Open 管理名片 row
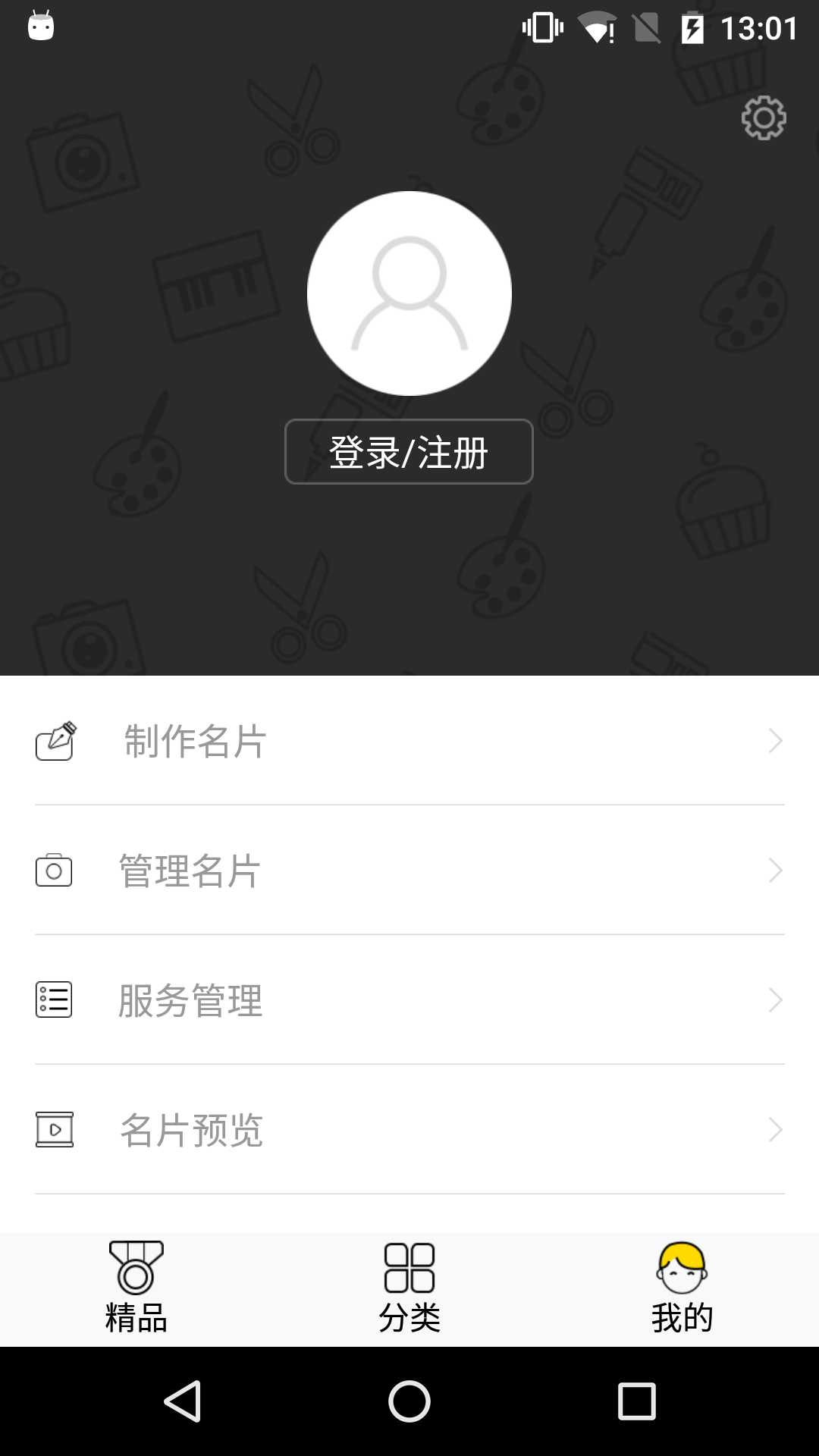This screenshot has width=819, height=1456. tap(409, 871)
